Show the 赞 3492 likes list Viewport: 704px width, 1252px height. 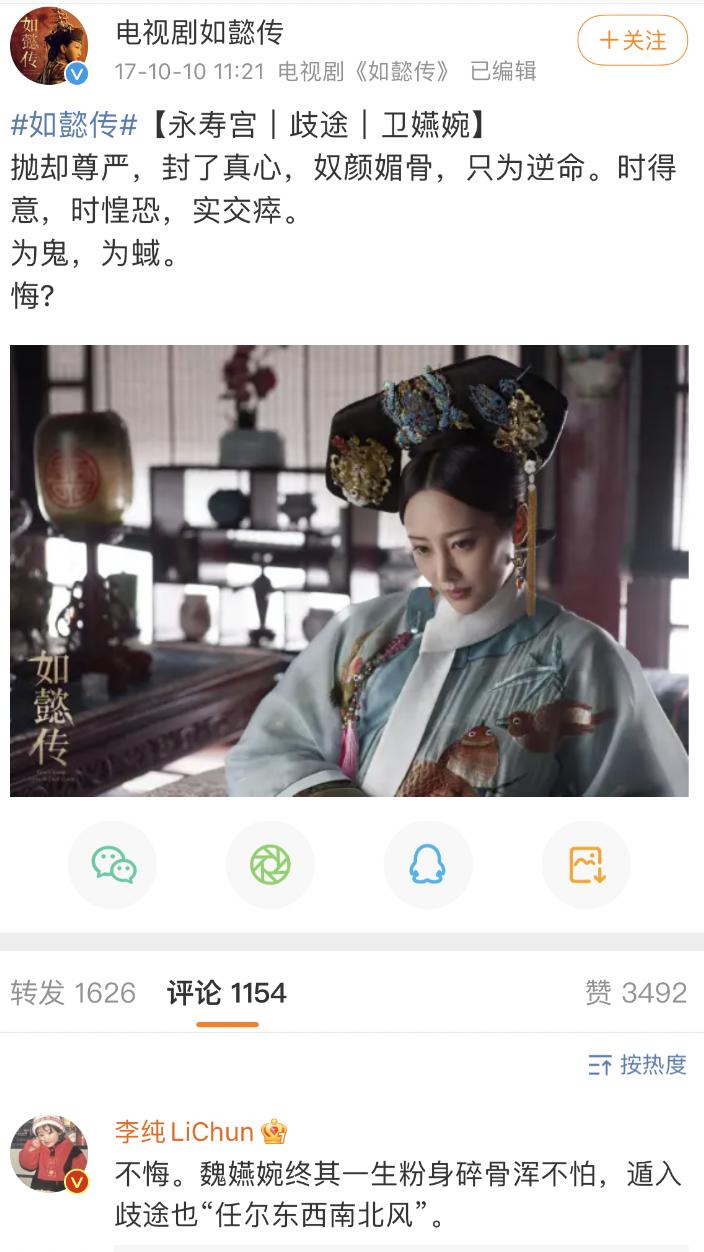636,993
